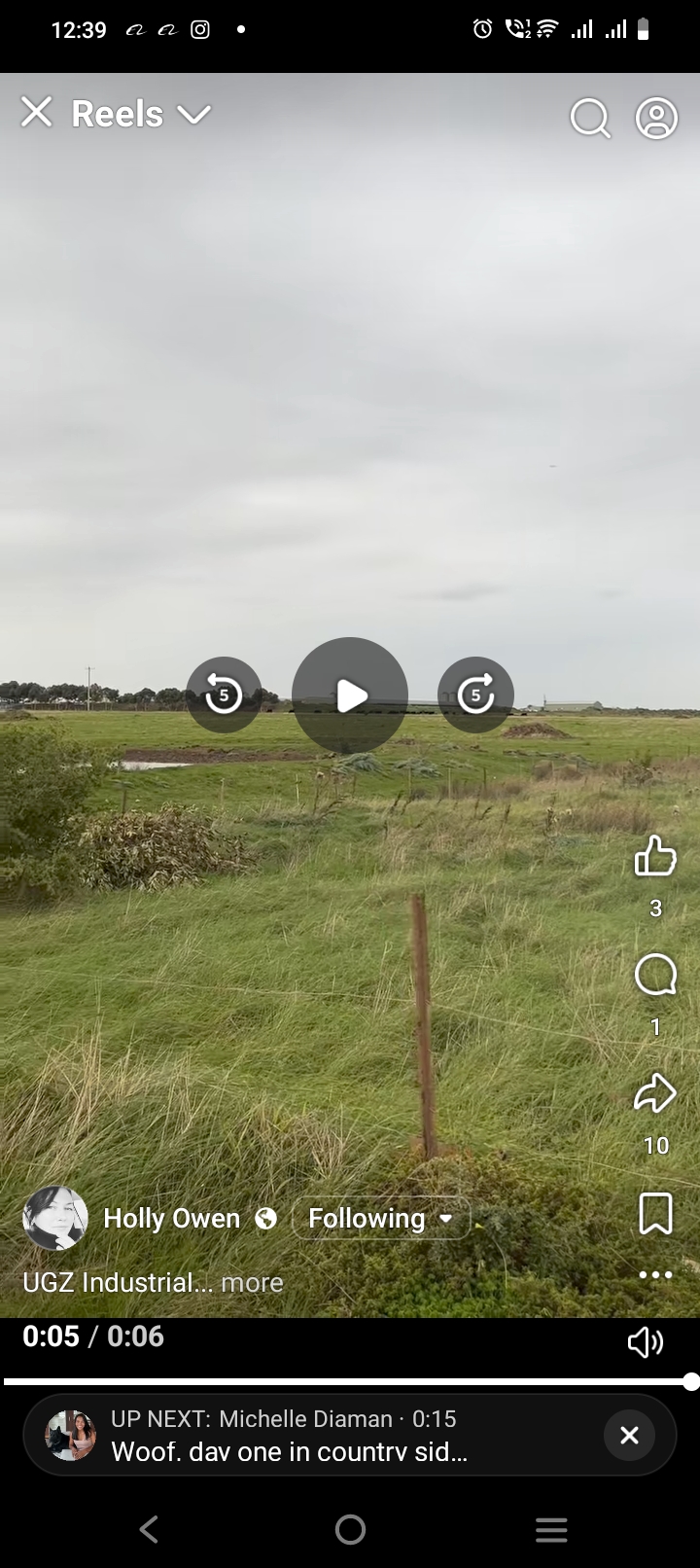Expand the Following dropdown
700x1568 pixels.
[380, 1218]
